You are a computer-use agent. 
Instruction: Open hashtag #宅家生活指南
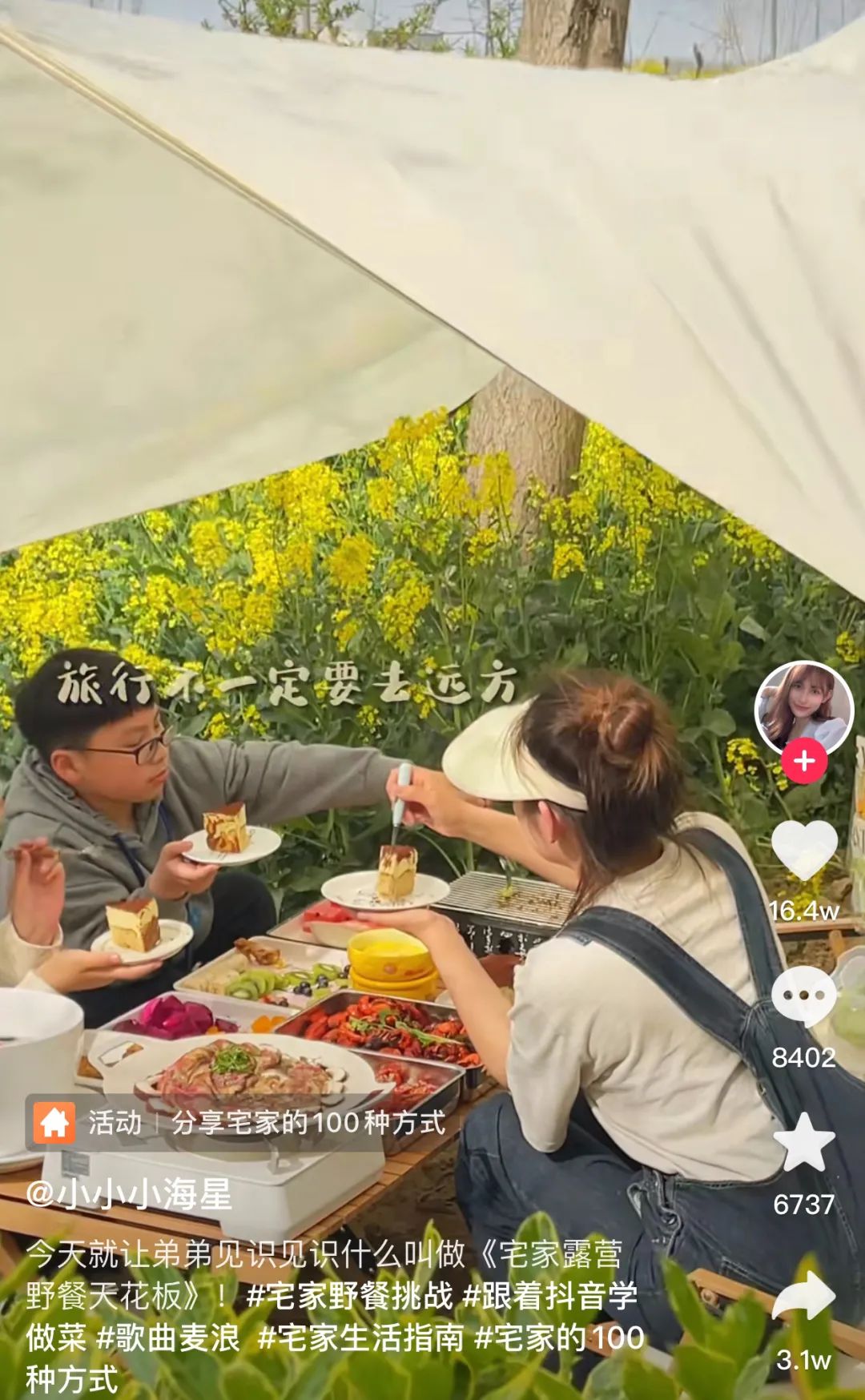pyautogui.click(x=361, y=1338)
